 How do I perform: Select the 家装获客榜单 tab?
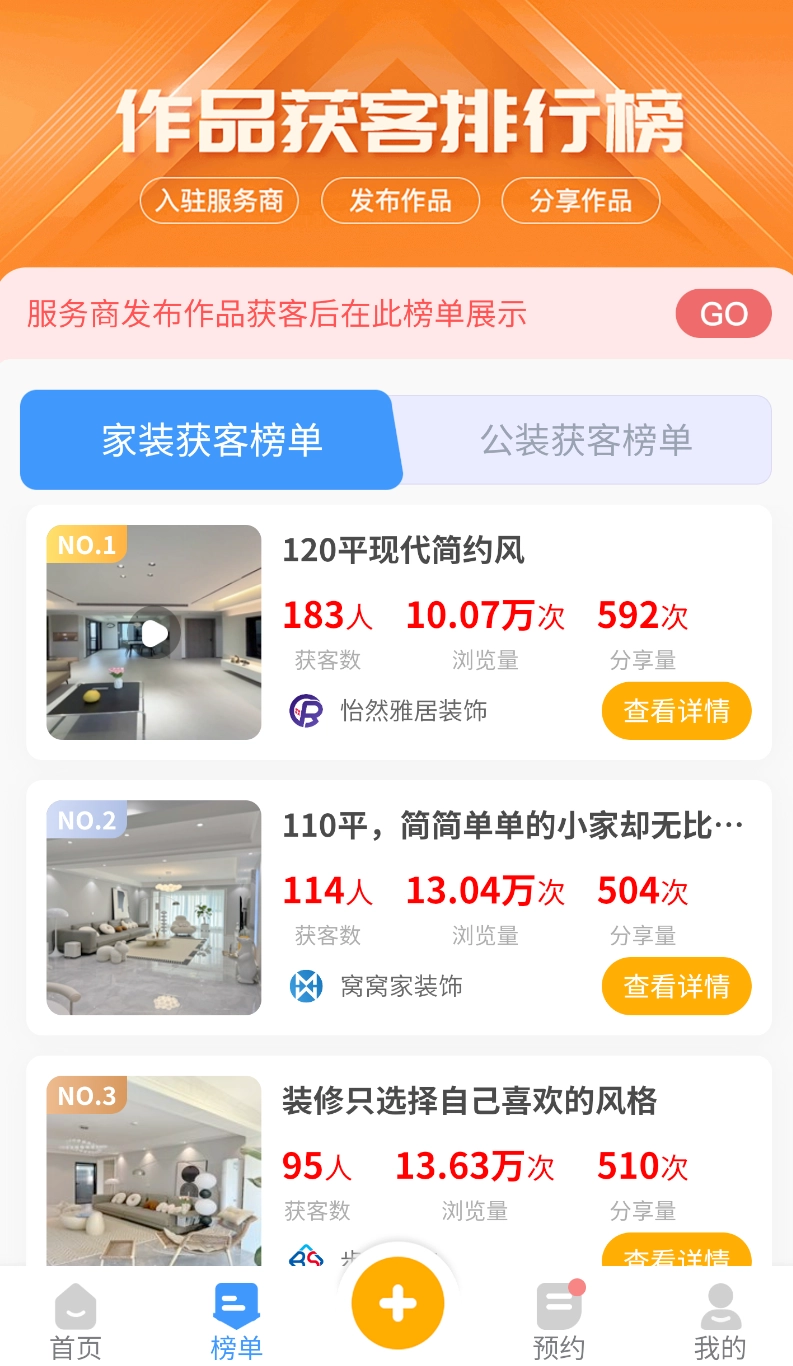213,440
